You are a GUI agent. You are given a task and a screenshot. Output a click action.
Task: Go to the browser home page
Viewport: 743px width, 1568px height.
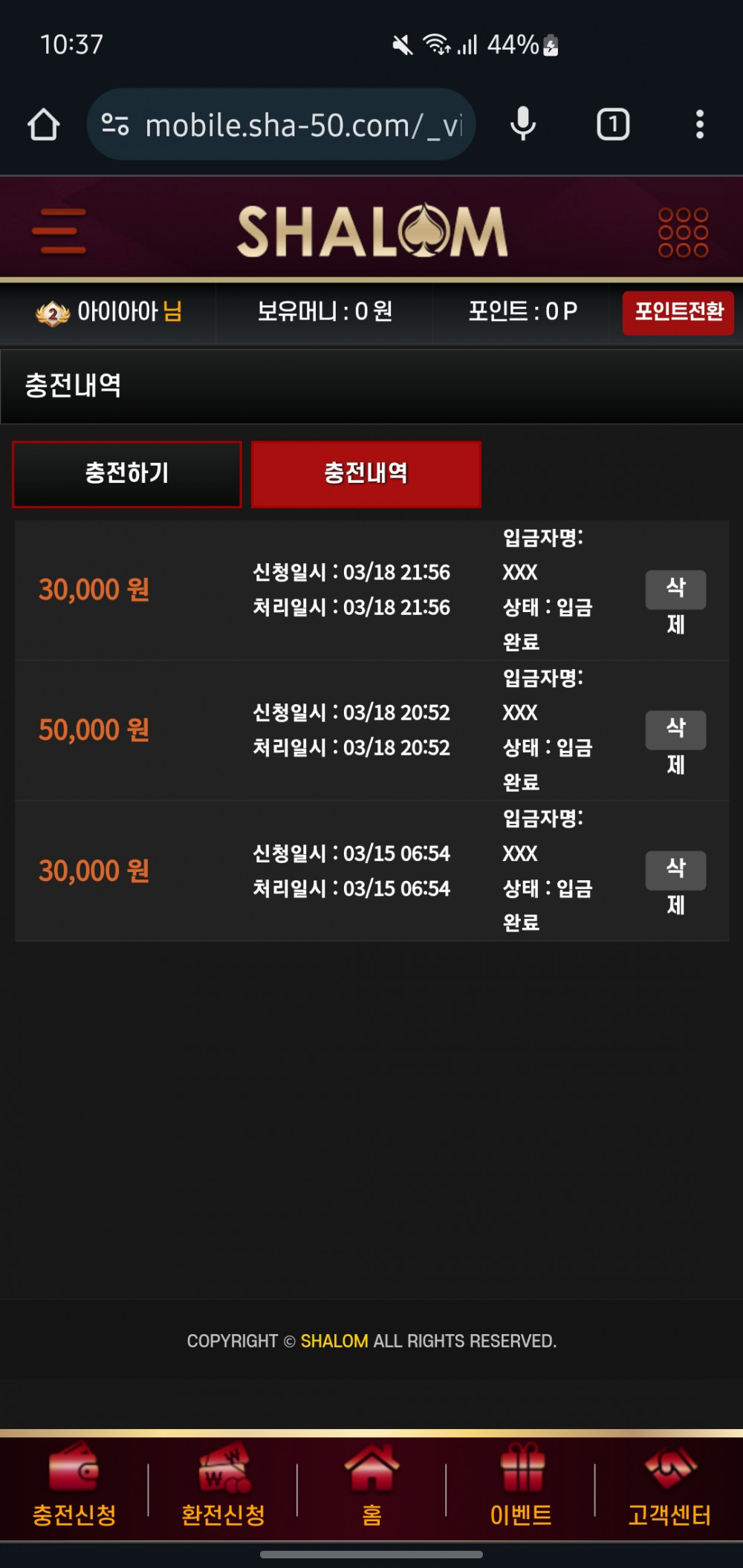(x=44, y=125)
